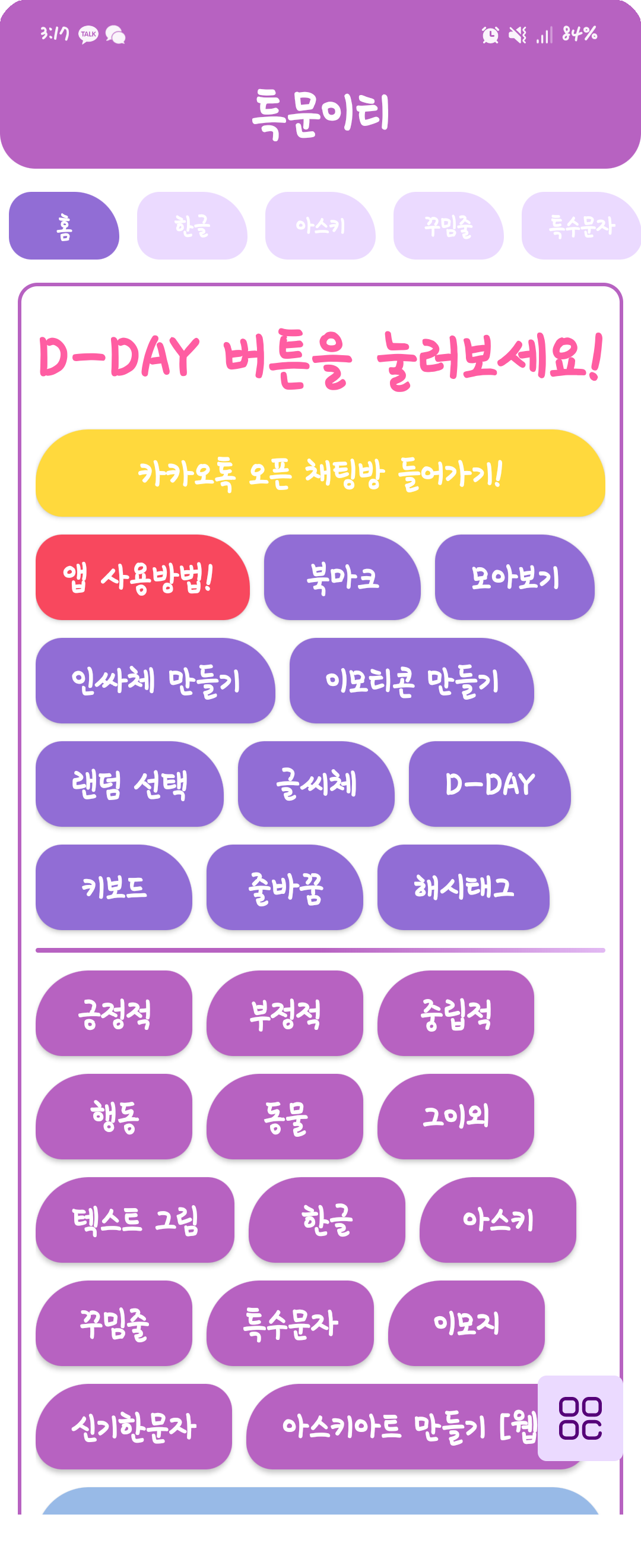Open the floating grid menu icon
Screen dimensions: 641x1568
[580, 1418]
